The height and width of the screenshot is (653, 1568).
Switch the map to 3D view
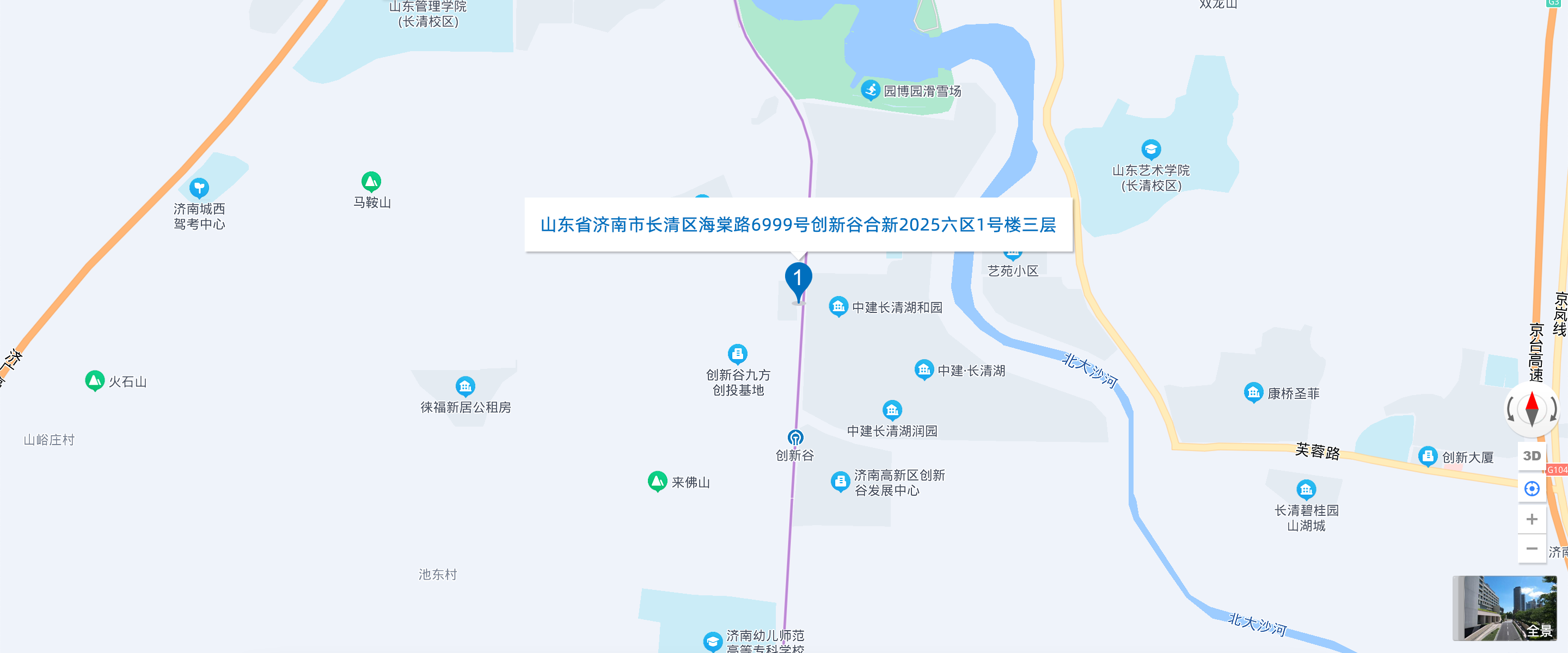pyautogui.click(x=1532, y=456)
